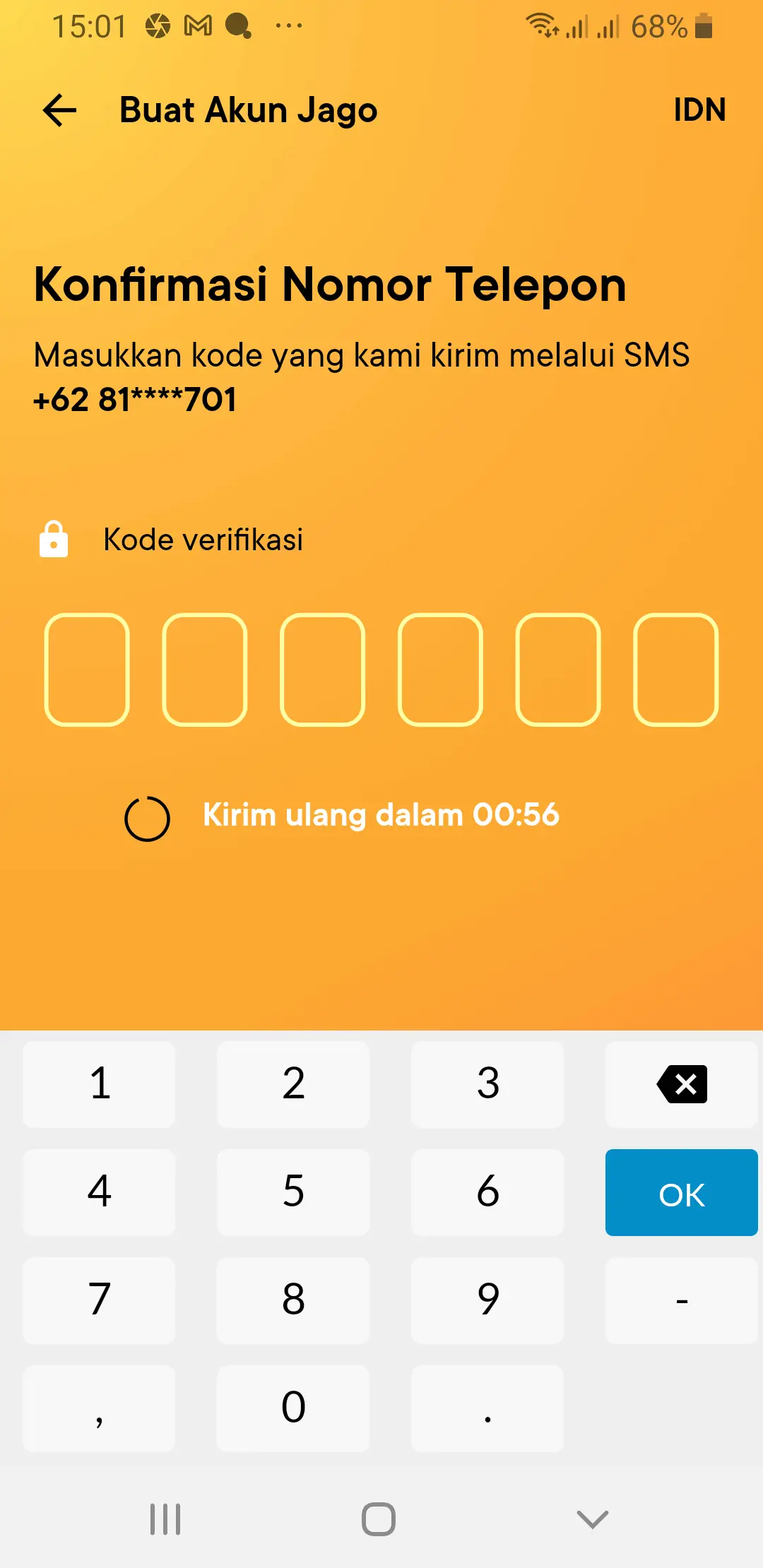
Task: Tap the 9 key on the keypad
Action: pos(487,1300)
